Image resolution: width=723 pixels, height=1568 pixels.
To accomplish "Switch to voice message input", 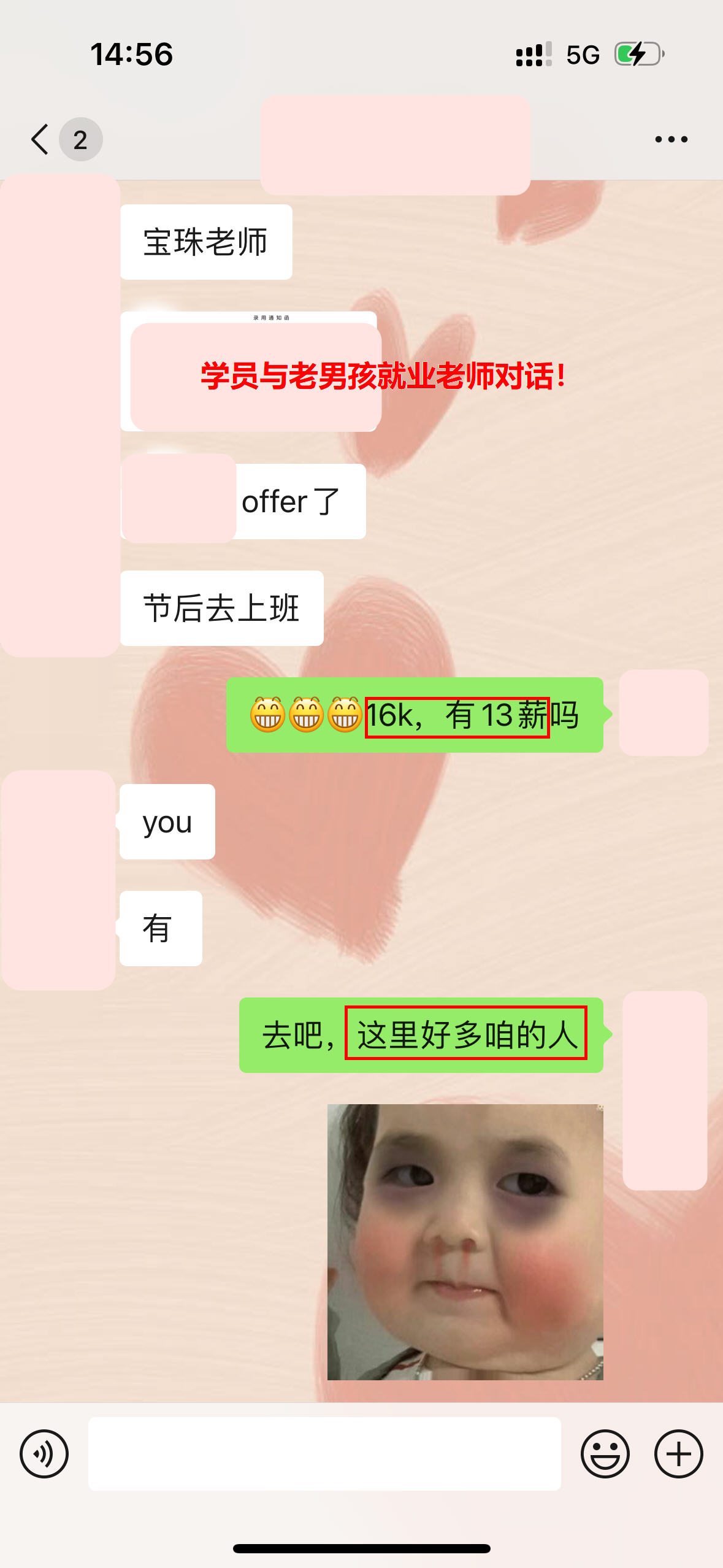I will [44, 1454].
